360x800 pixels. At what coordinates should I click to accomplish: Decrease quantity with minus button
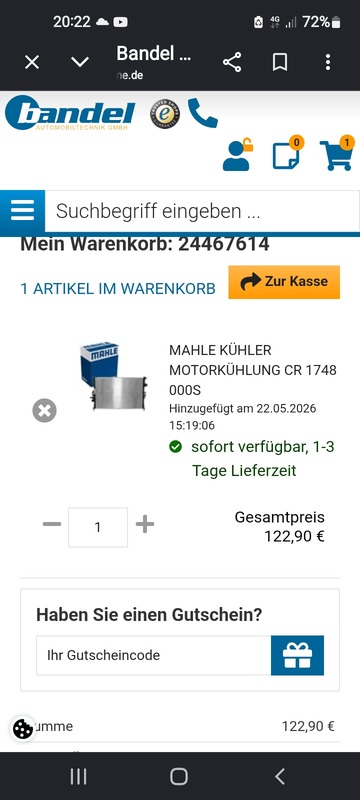pos(52,524)
